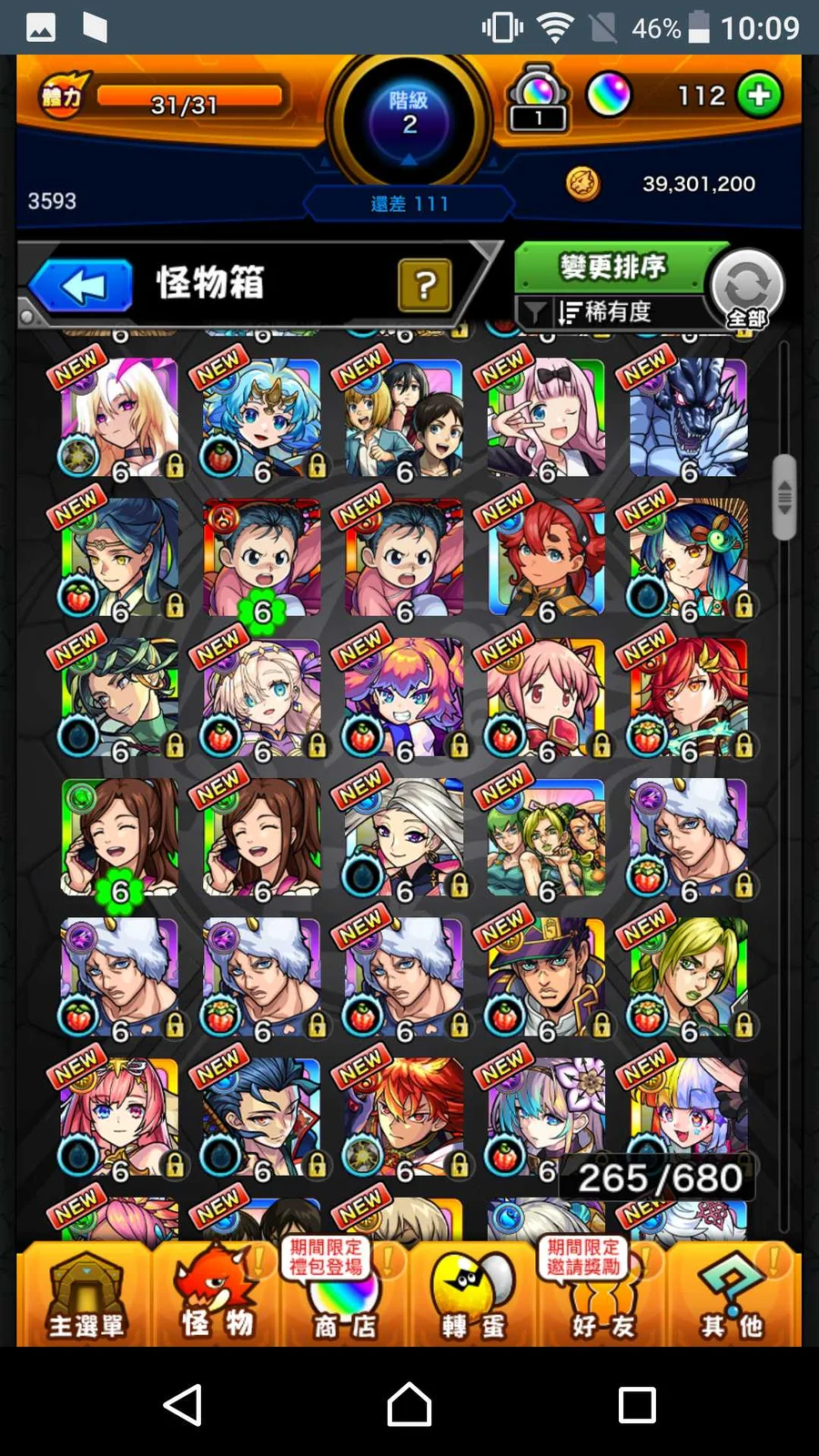819x1456 pixels.
Task: Open the 好友 friends tab
Action: click(602, 1294)
